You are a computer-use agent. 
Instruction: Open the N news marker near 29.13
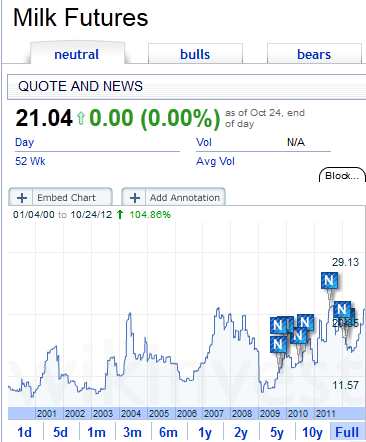click(329, 280)
